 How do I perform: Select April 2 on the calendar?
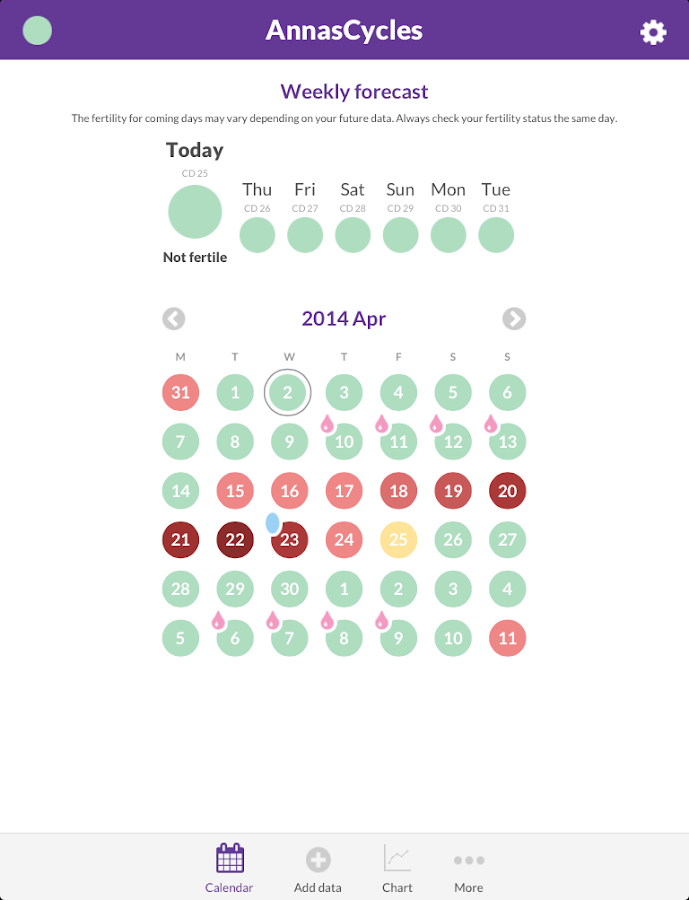click(x=288, y=392)
